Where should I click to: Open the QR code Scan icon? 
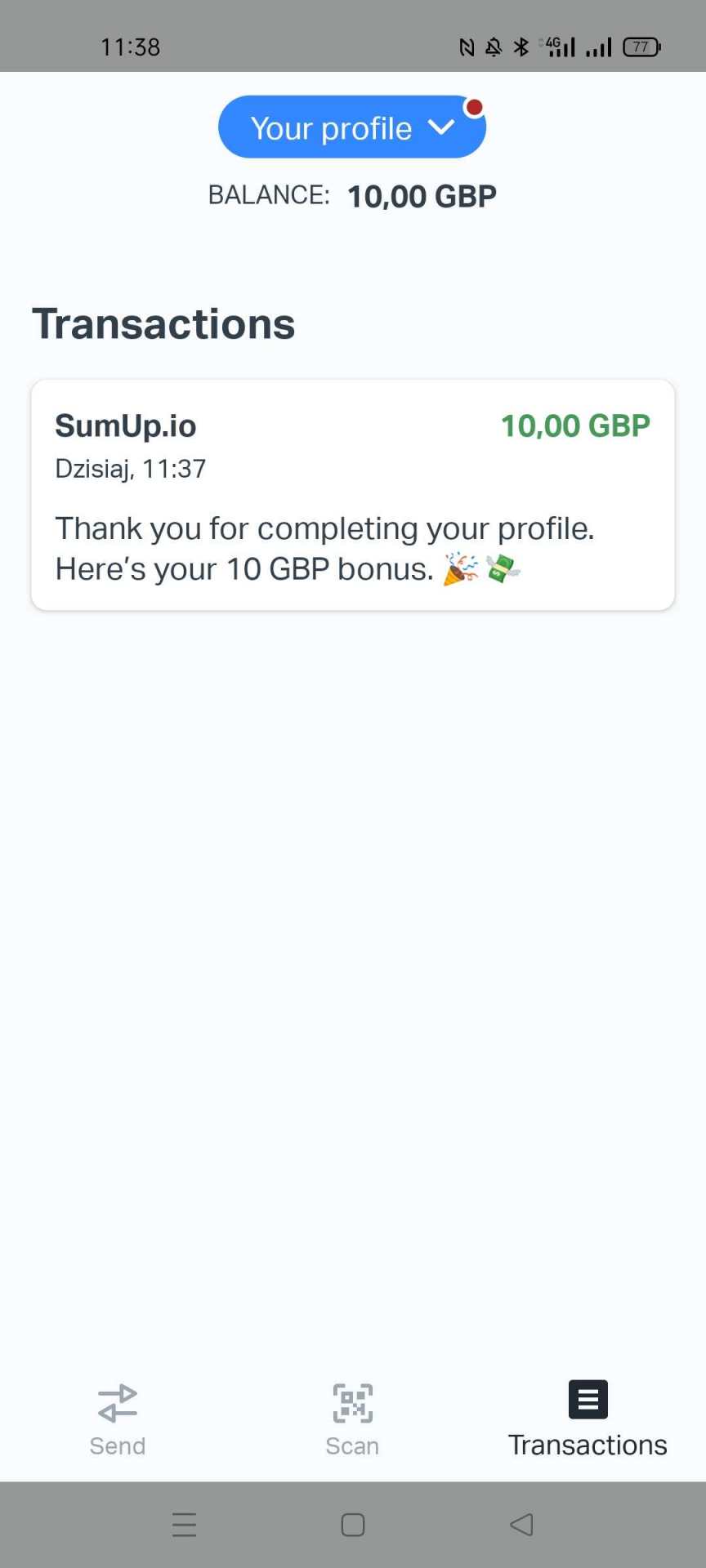click(x=351, y=1403)
